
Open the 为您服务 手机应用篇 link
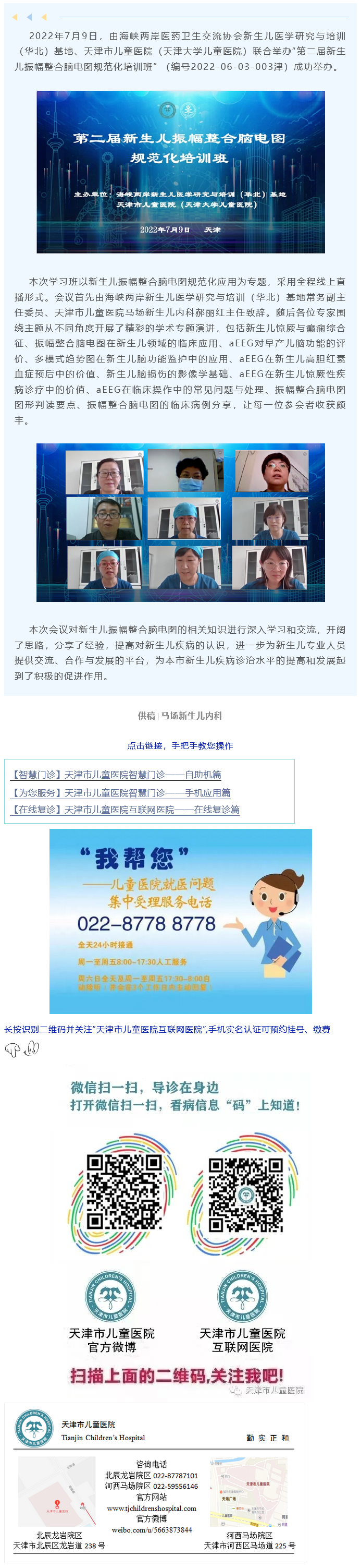click(x=120, y=792)
